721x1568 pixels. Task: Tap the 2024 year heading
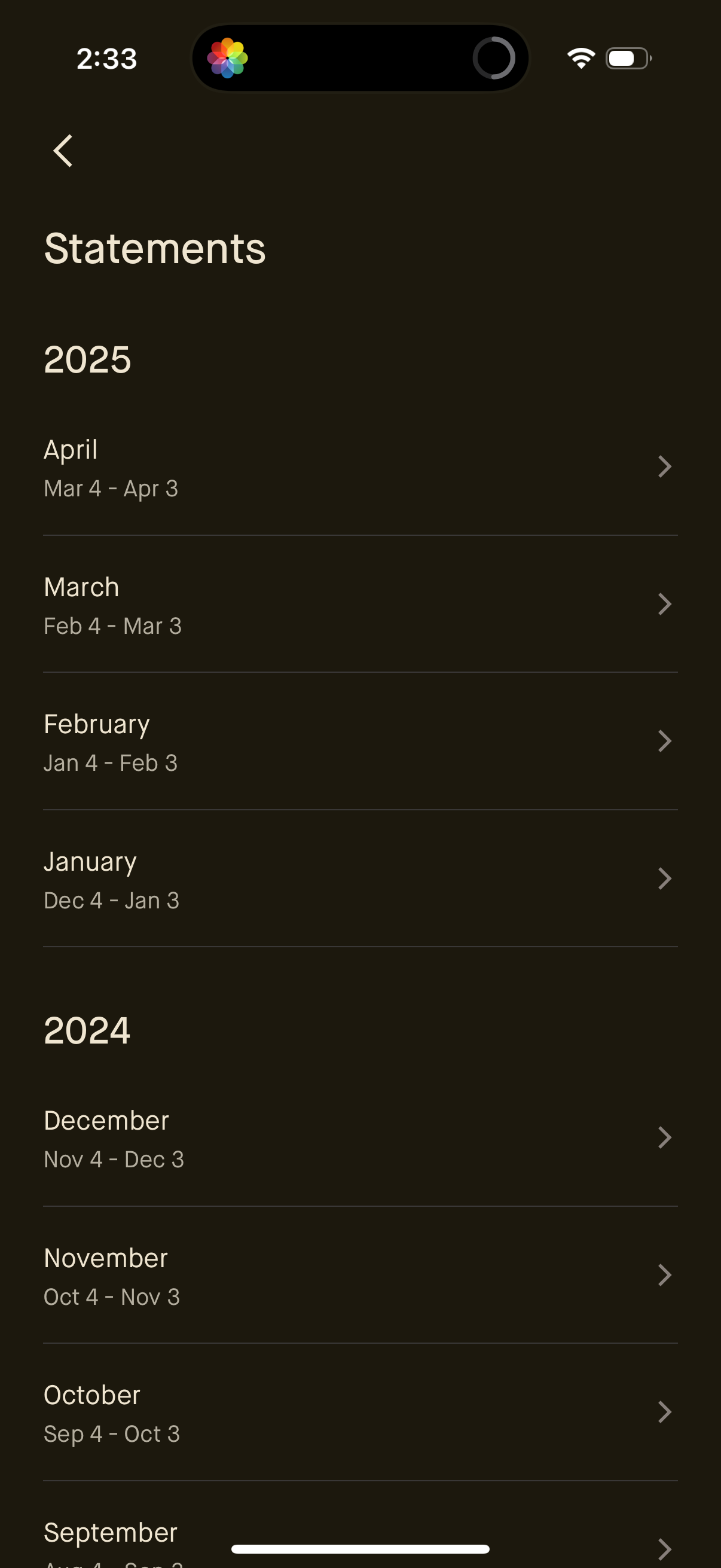click(x=88, y=1030)
